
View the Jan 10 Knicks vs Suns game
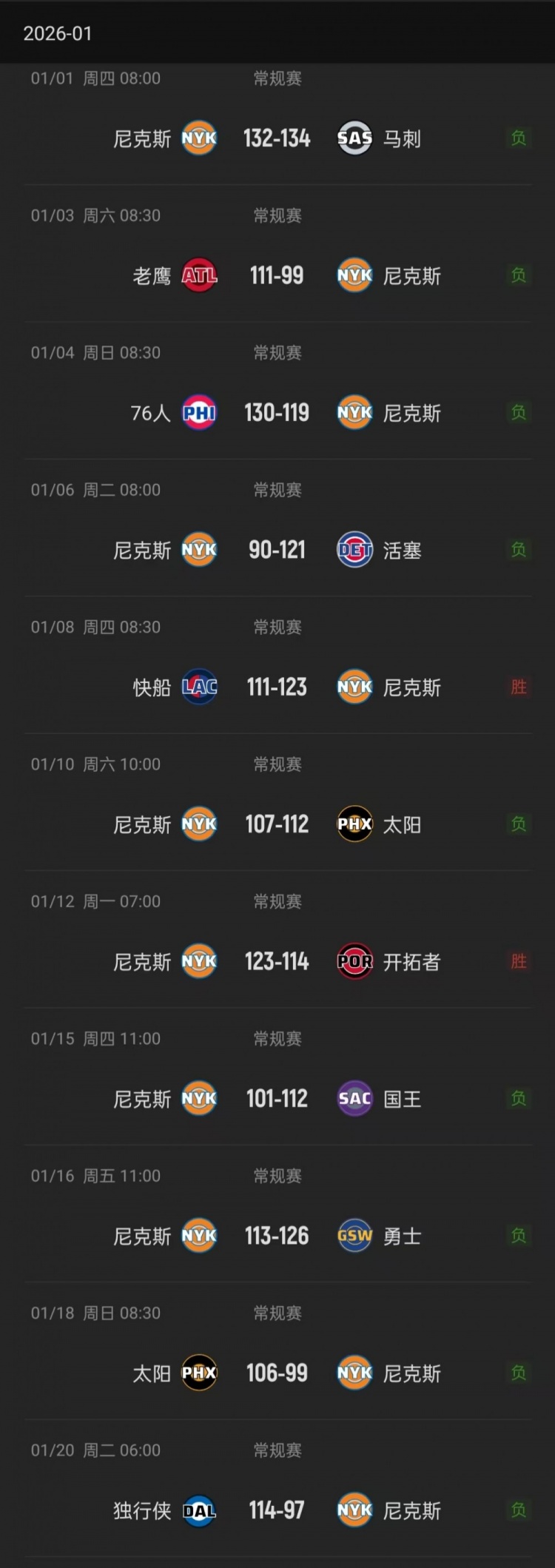[x=277, y=824]
